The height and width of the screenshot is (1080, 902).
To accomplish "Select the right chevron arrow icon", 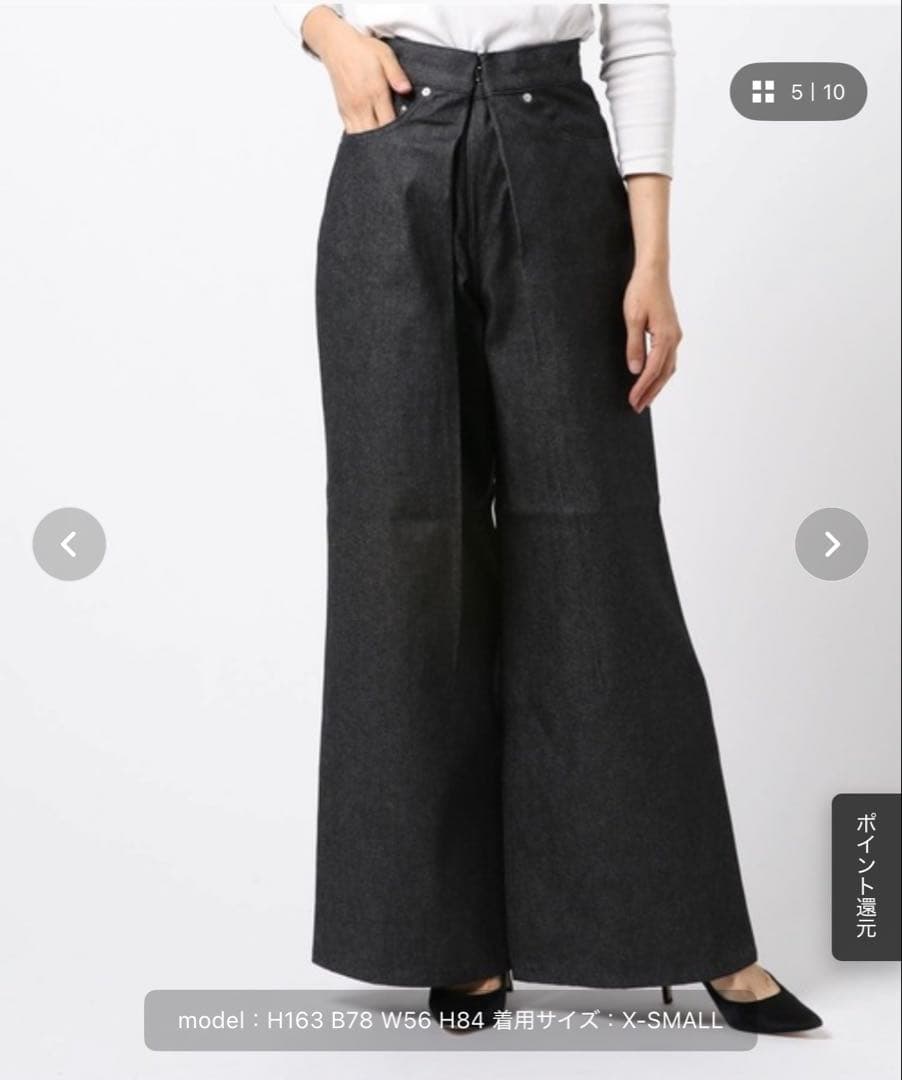I will 831,543.
